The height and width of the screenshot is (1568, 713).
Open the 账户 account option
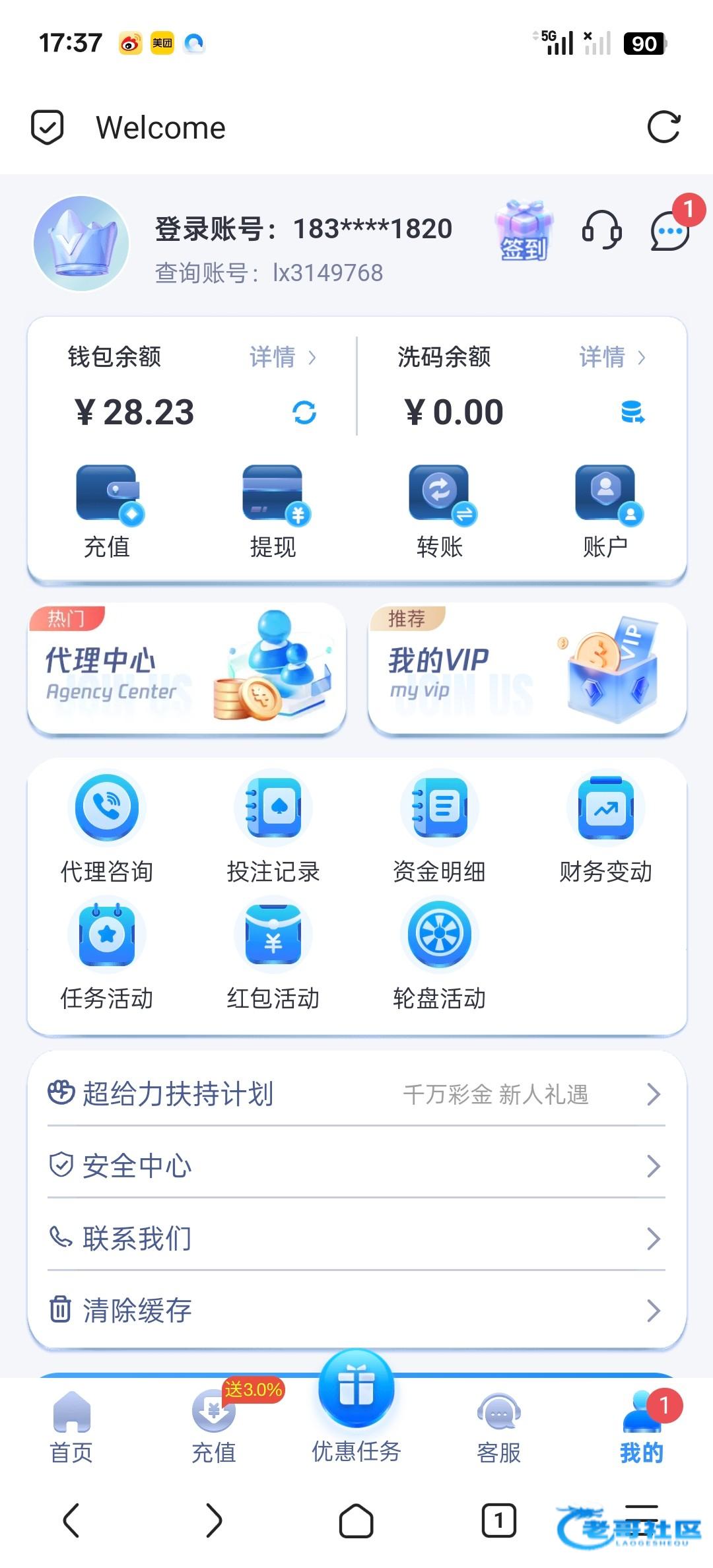pos(605,511)
